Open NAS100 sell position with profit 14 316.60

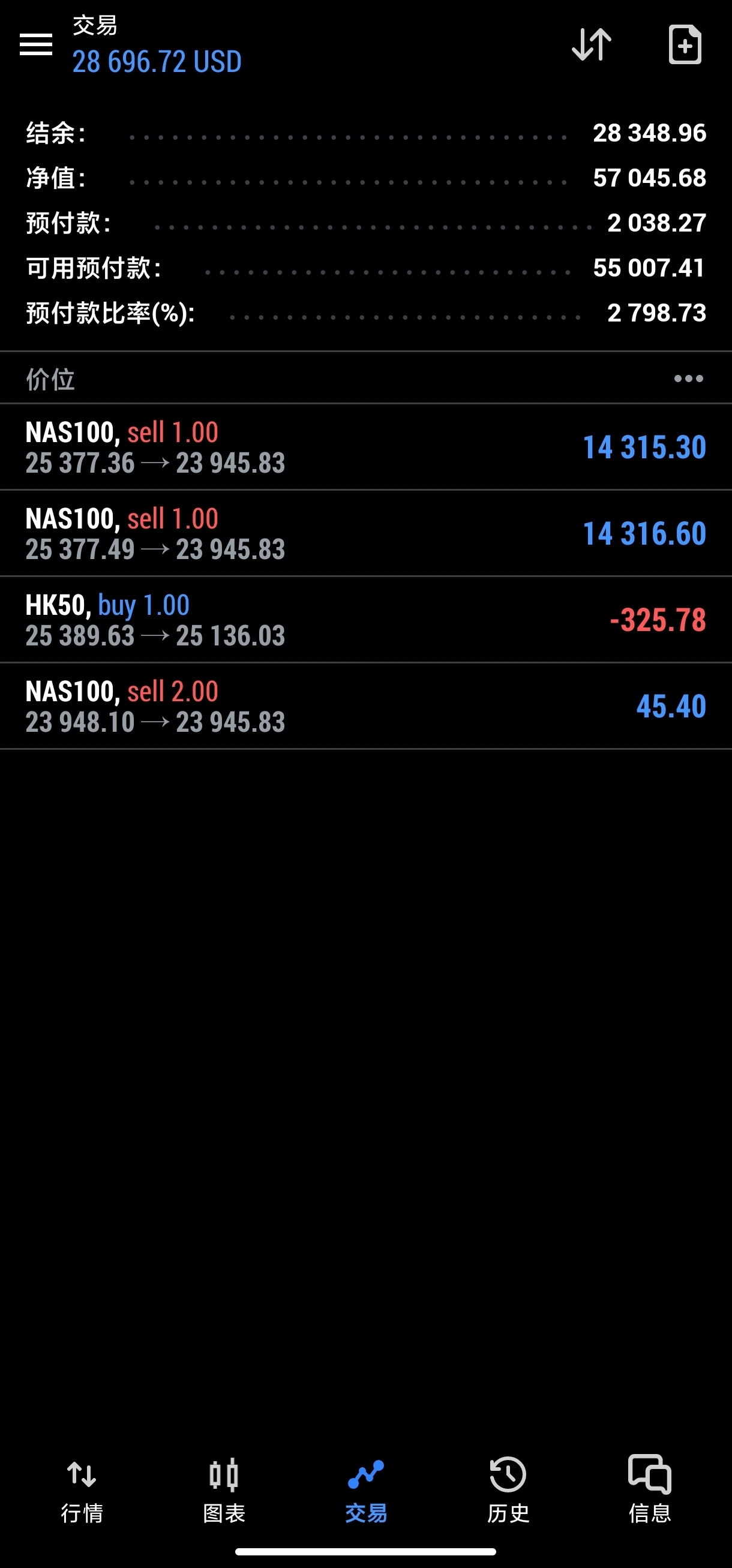(366, 533)
